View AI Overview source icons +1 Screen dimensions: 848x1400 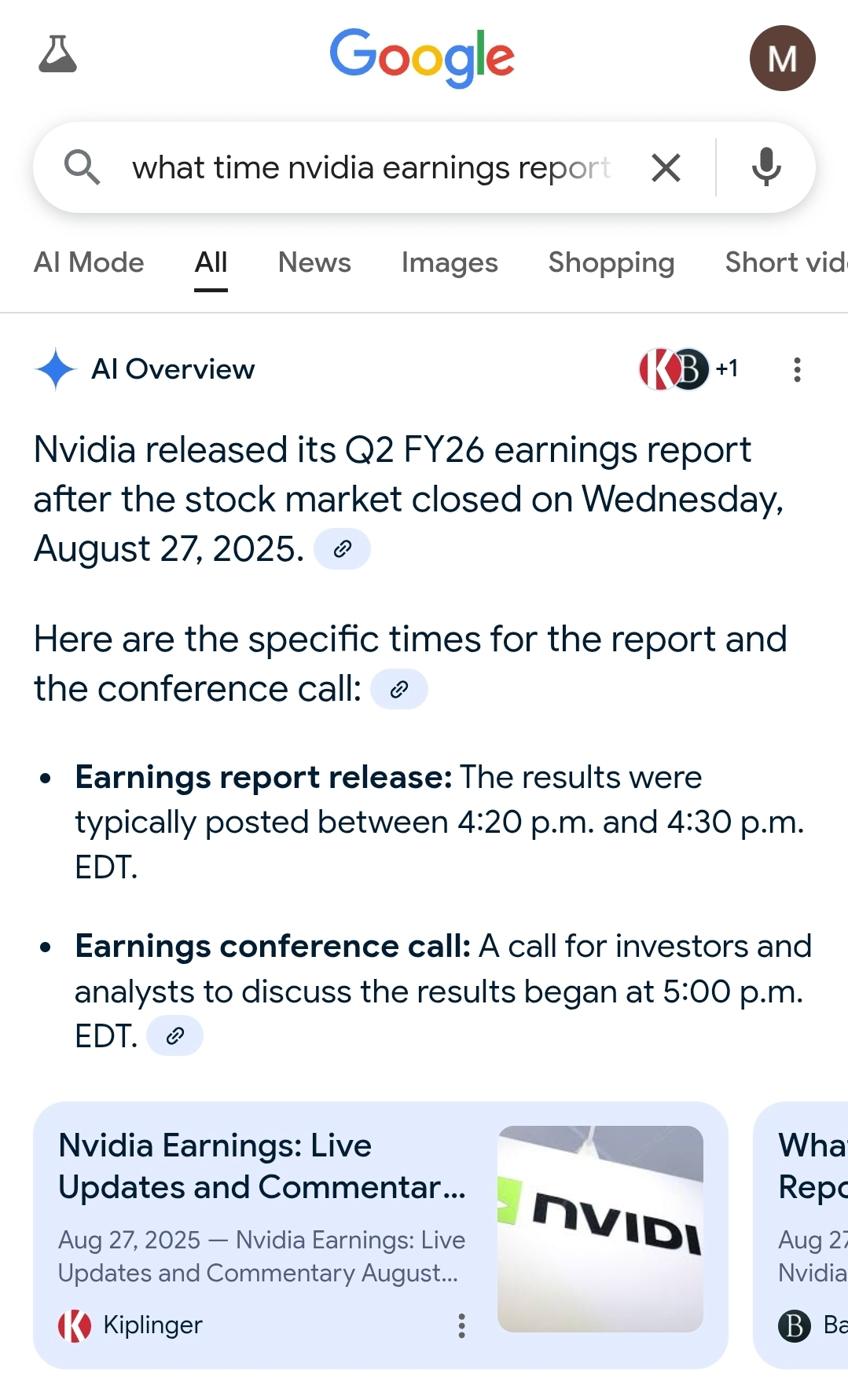click(688, 368)
